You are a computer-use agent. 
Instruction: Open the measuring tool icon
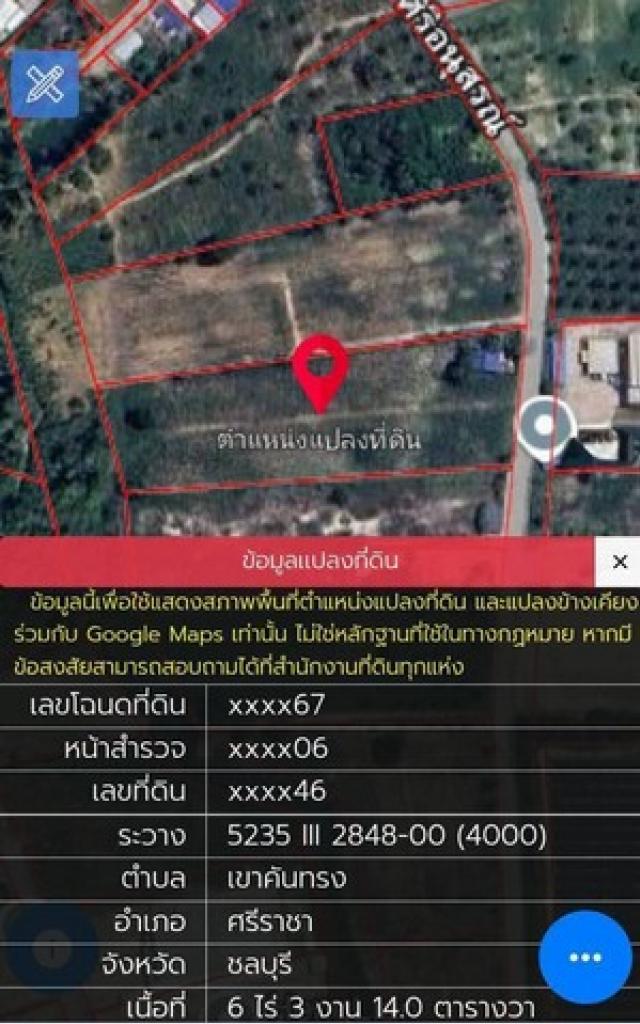tap(45, 84)
